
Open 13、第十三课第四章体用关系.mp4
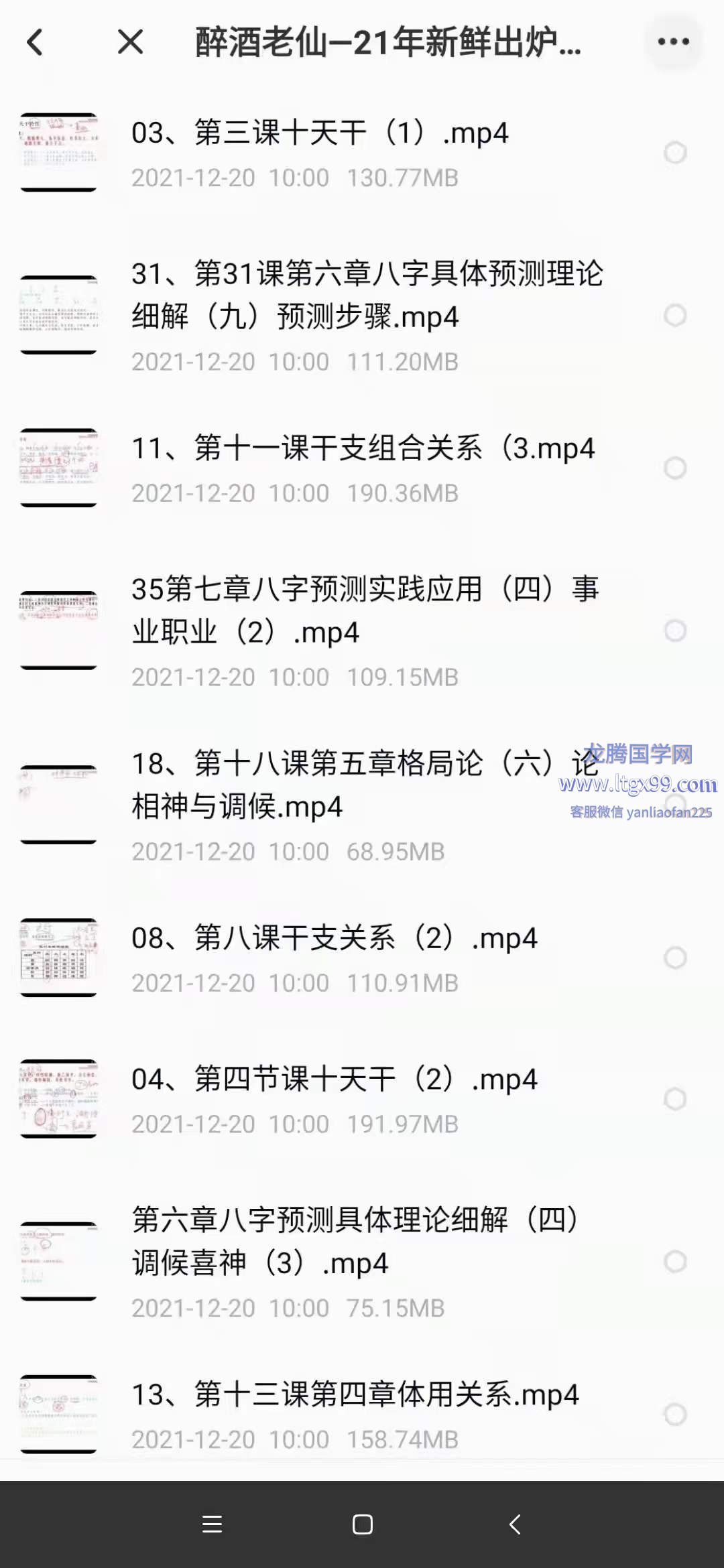355,1395
